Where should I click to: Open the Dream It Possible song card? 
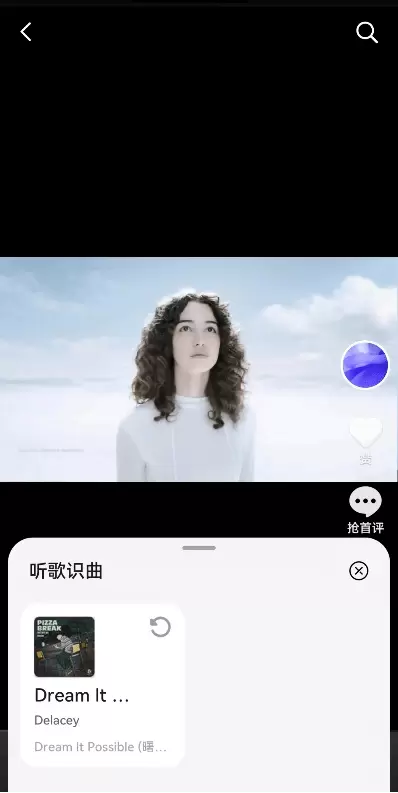pyautogui.click(x=103, y=685)
